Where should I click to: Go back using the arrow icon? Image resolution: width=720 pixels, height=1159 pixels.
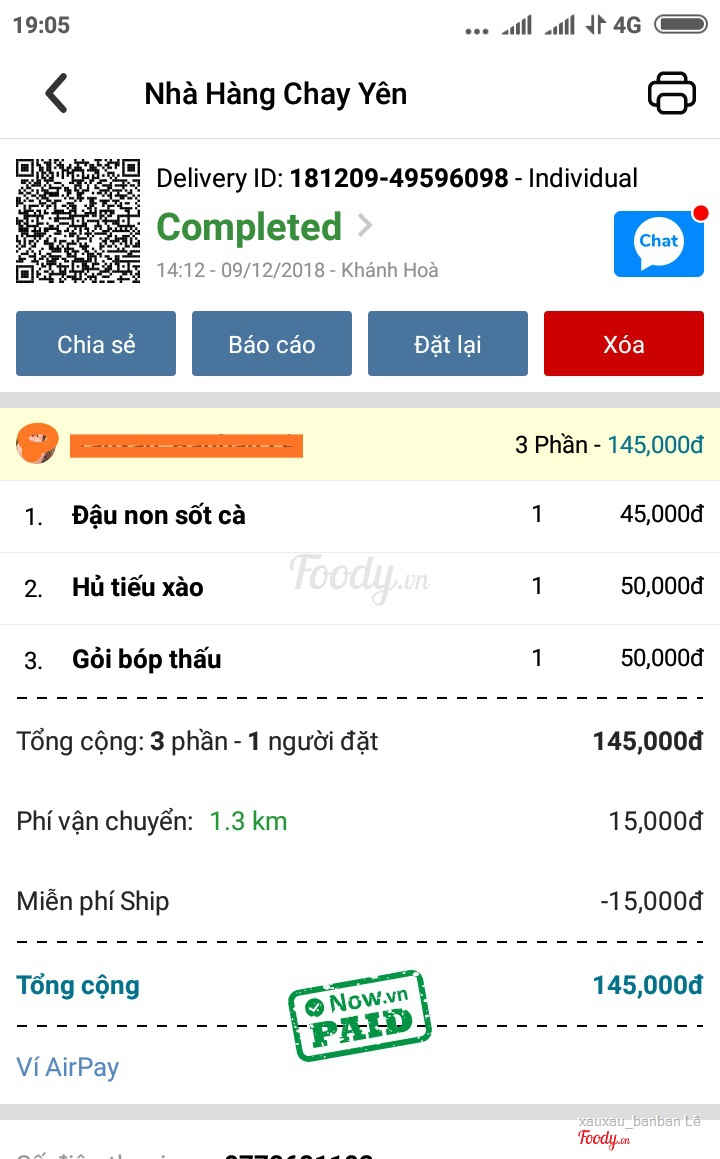(x=57, y=94)
